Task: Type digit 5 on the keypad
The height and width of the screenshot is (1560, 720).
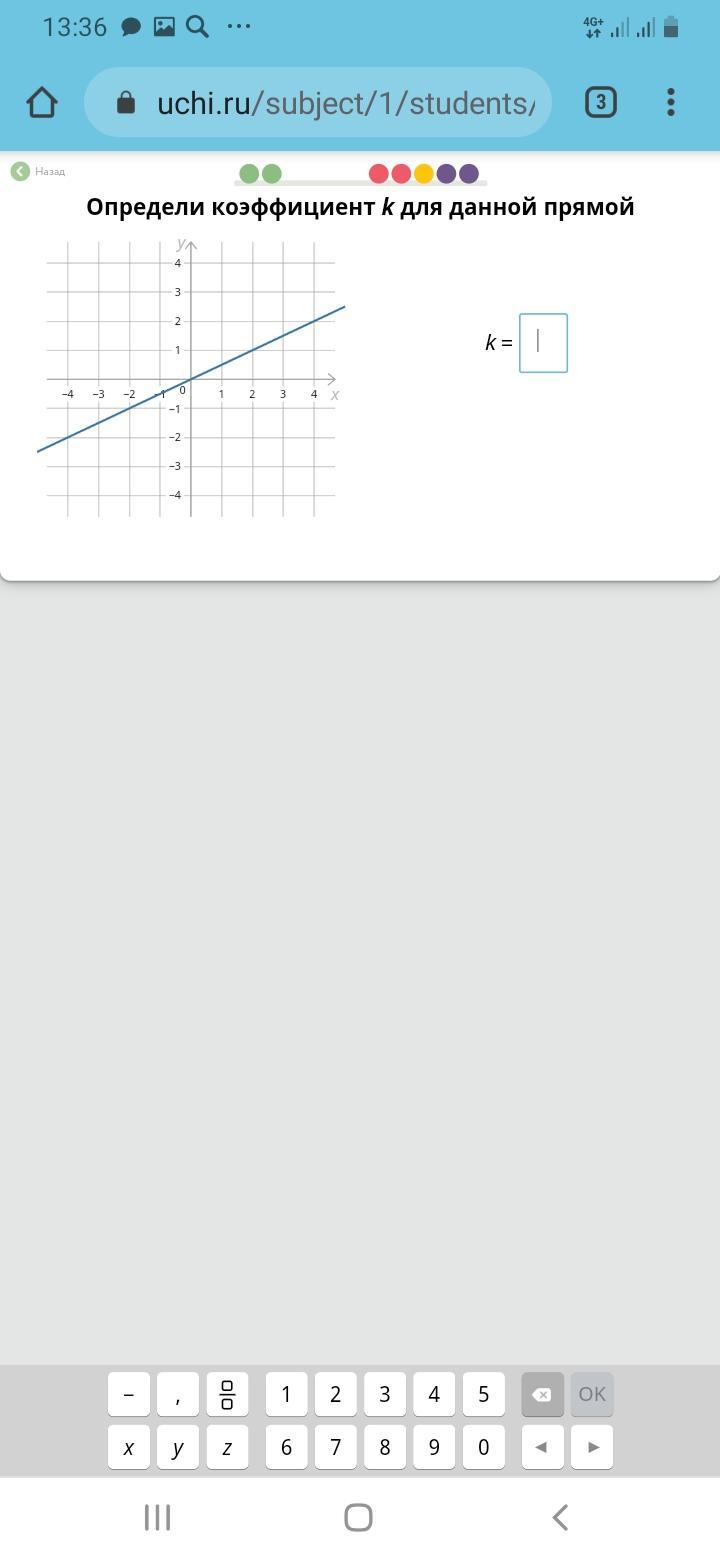Action: [483, 1394]
